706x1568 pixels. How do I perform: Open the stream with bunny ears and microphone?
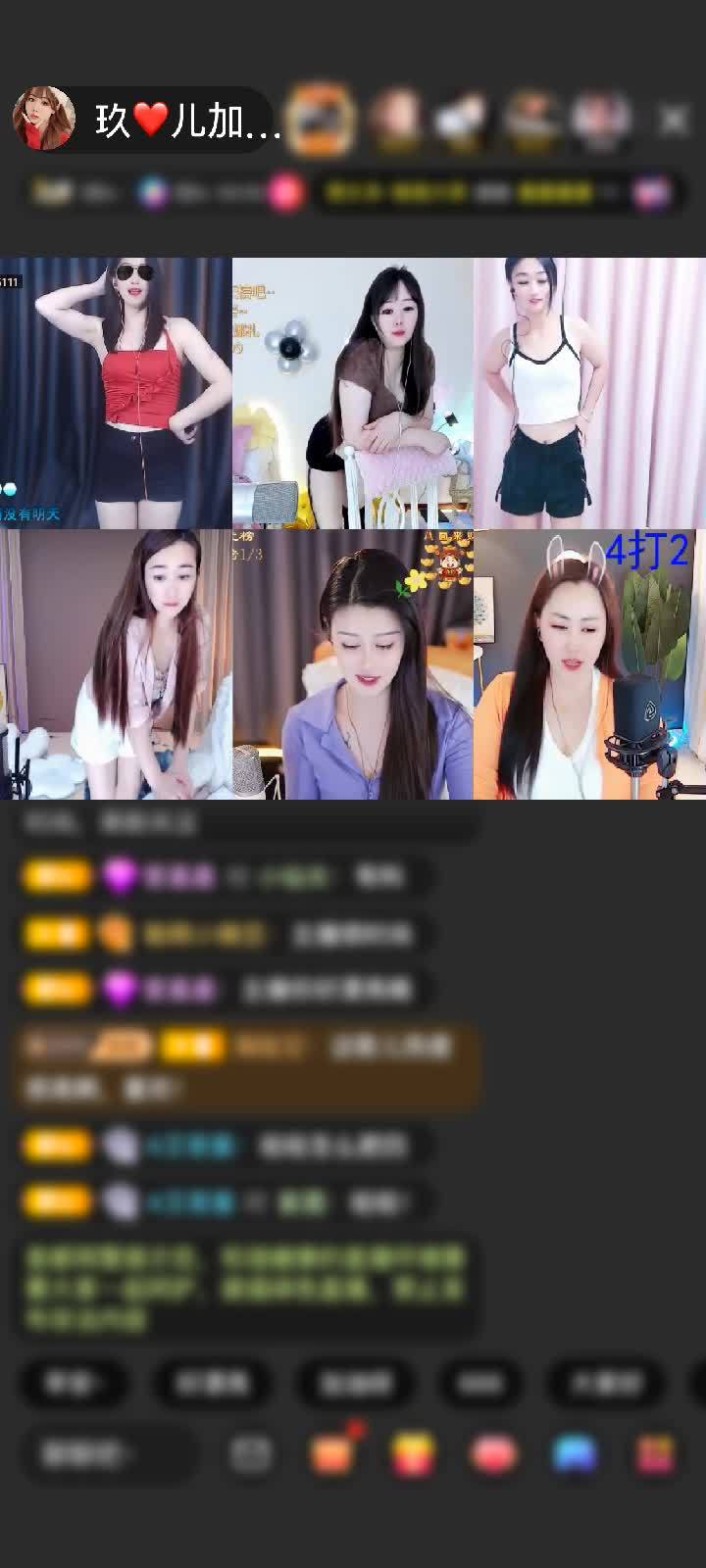click(589, 665)
